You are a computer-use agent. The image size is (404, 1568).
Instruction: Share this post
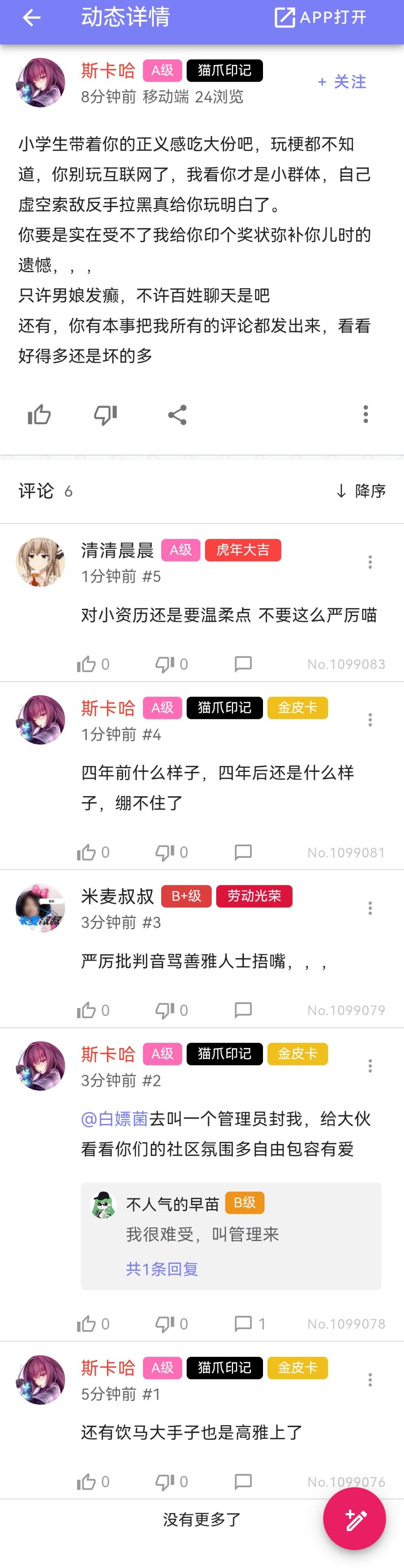point(177,415)
